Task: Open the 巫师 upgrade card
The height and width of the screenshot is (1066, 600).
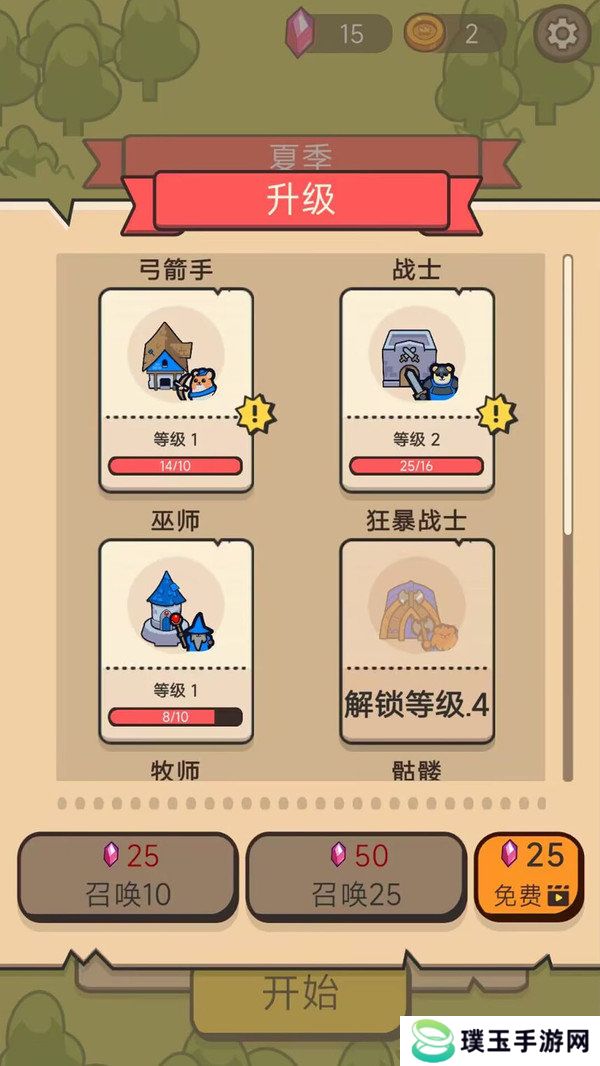Action: (x=176, y=640)
